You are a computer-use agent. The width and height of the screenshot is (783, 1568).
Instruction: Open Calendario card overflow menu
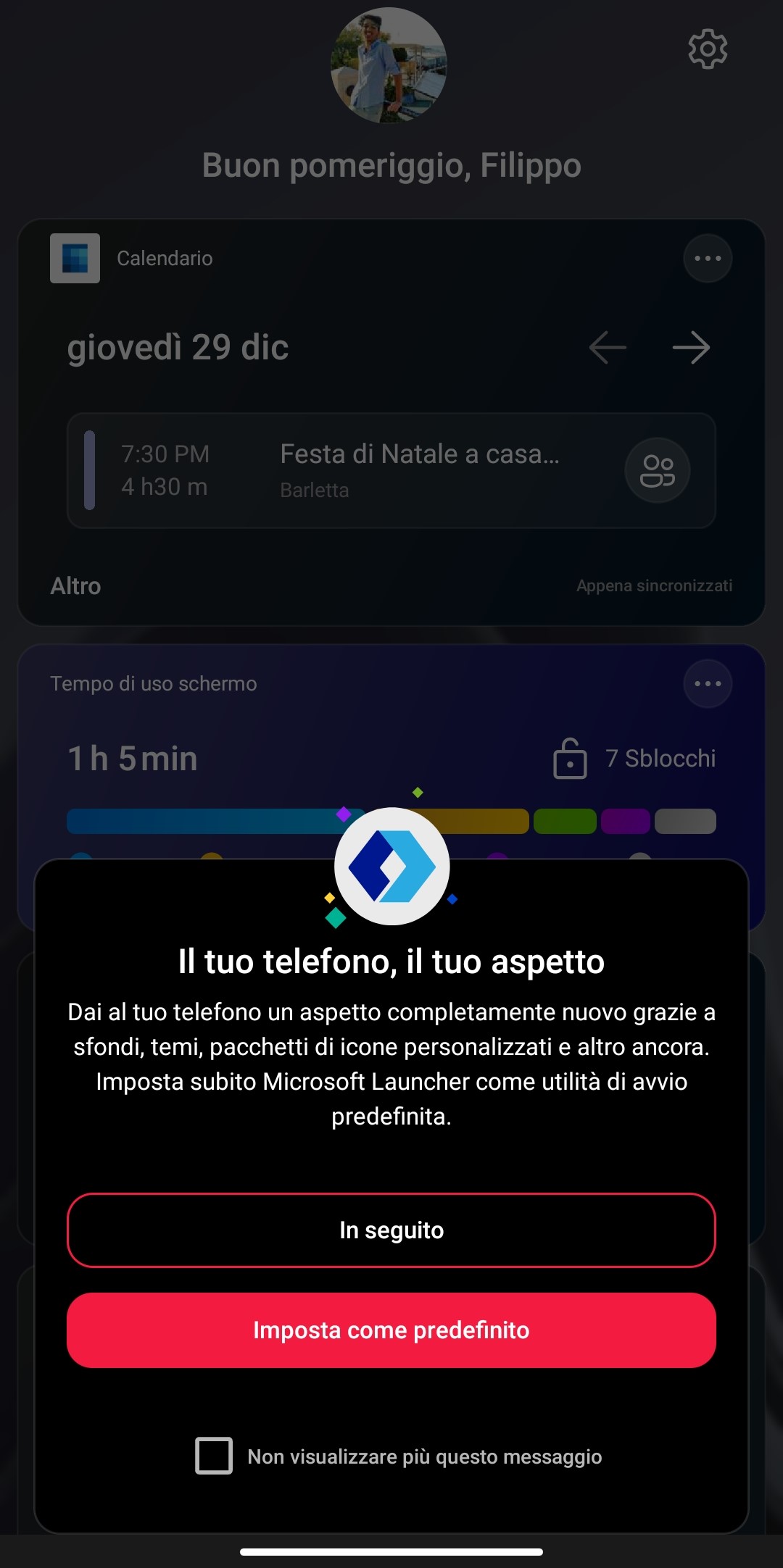tap(708, 258)
